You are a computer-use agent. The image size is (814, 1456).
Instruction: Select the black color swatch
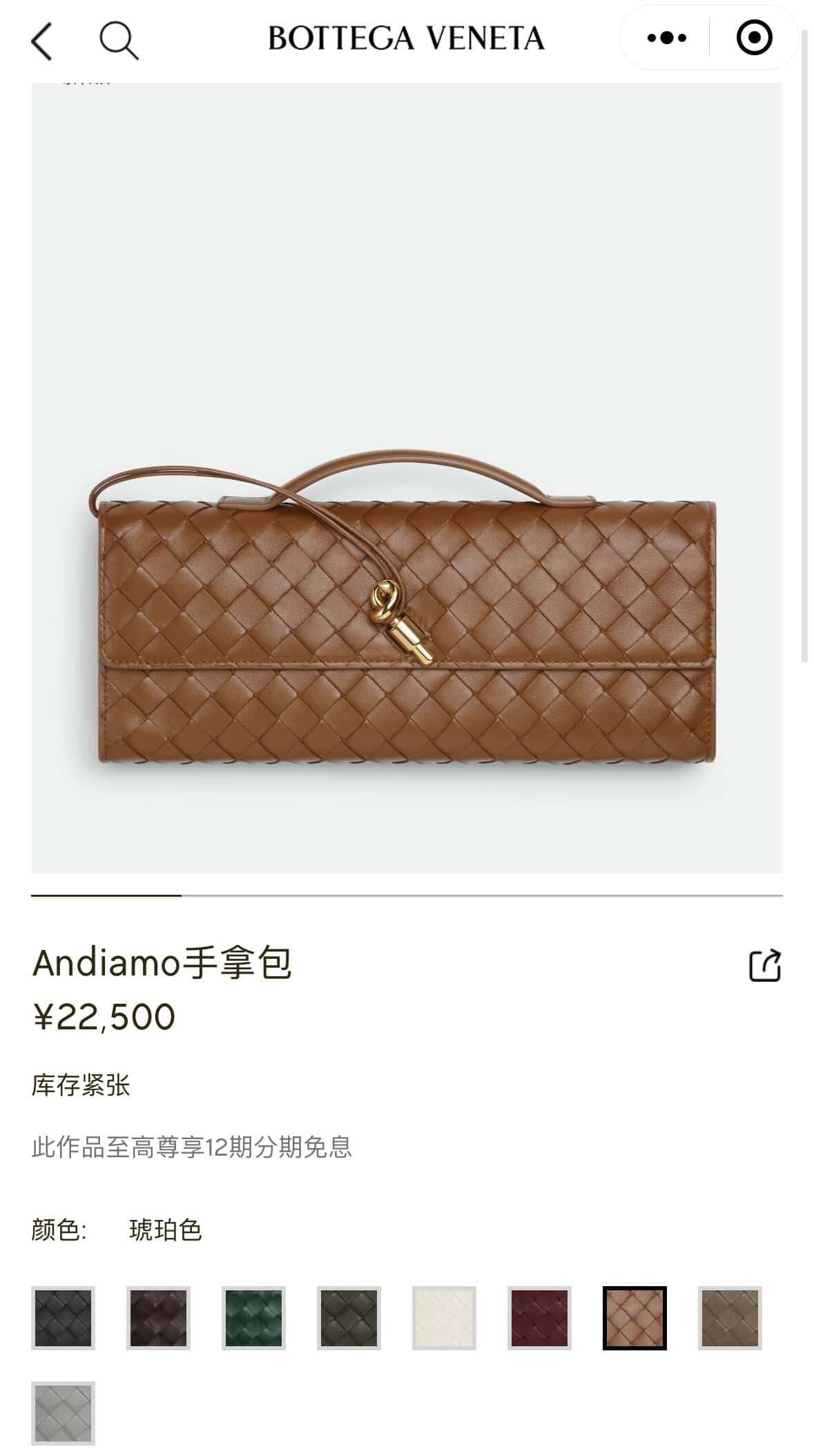(x=63, y=1318)
